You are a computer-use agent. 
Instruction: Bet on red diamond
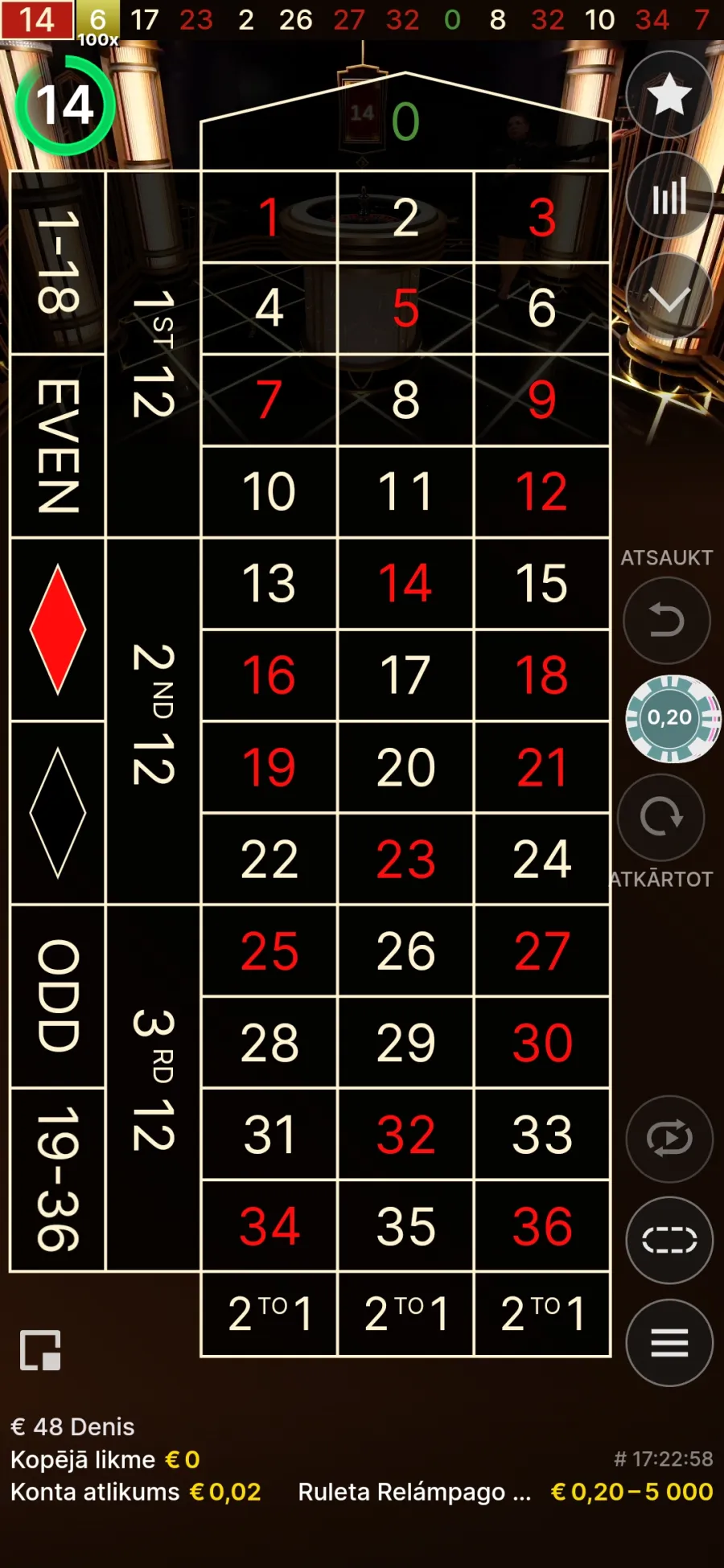(58, 630)
